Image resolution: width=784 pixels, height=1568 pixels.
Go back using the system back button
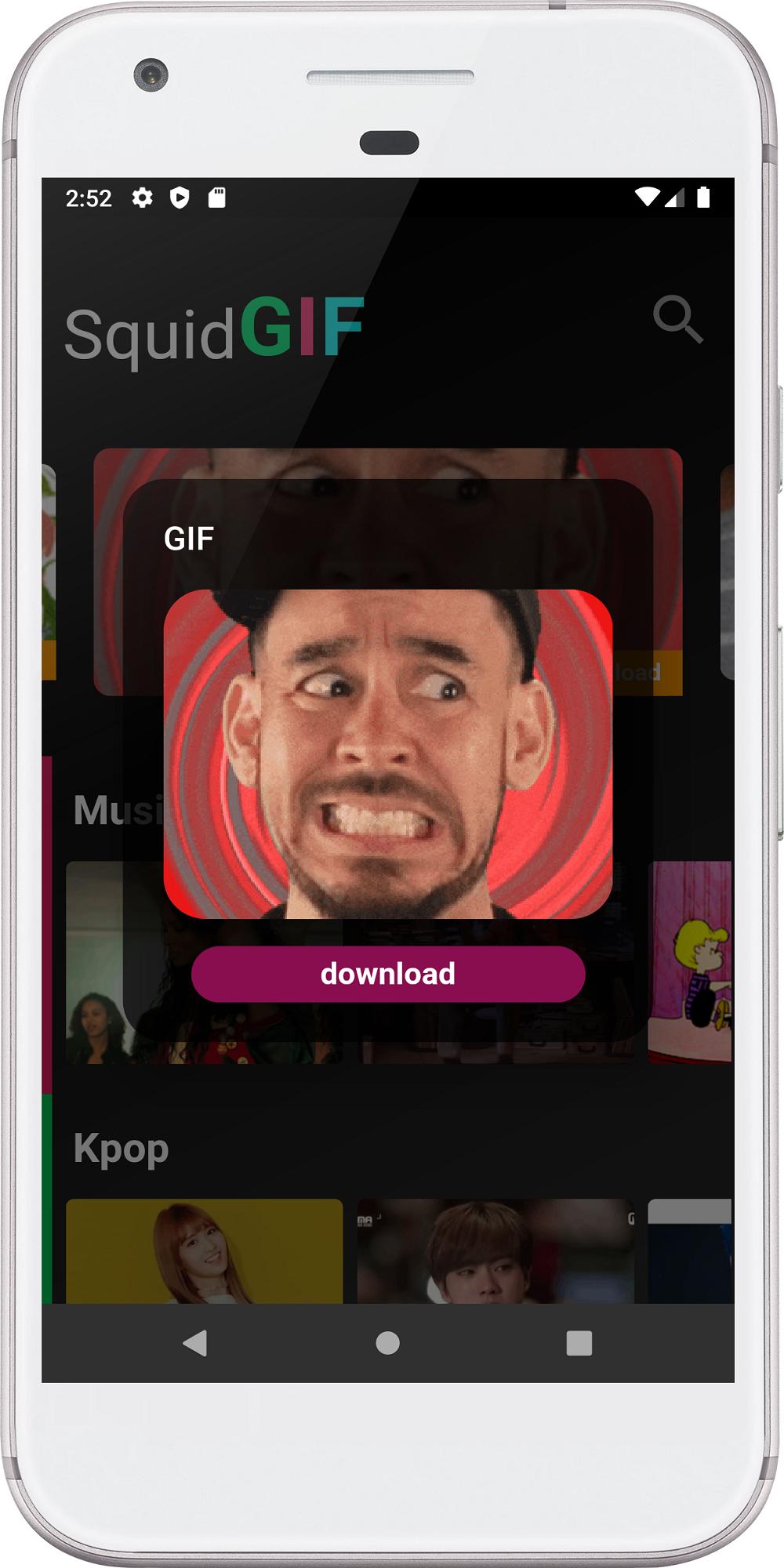(x=195, y=1343)
